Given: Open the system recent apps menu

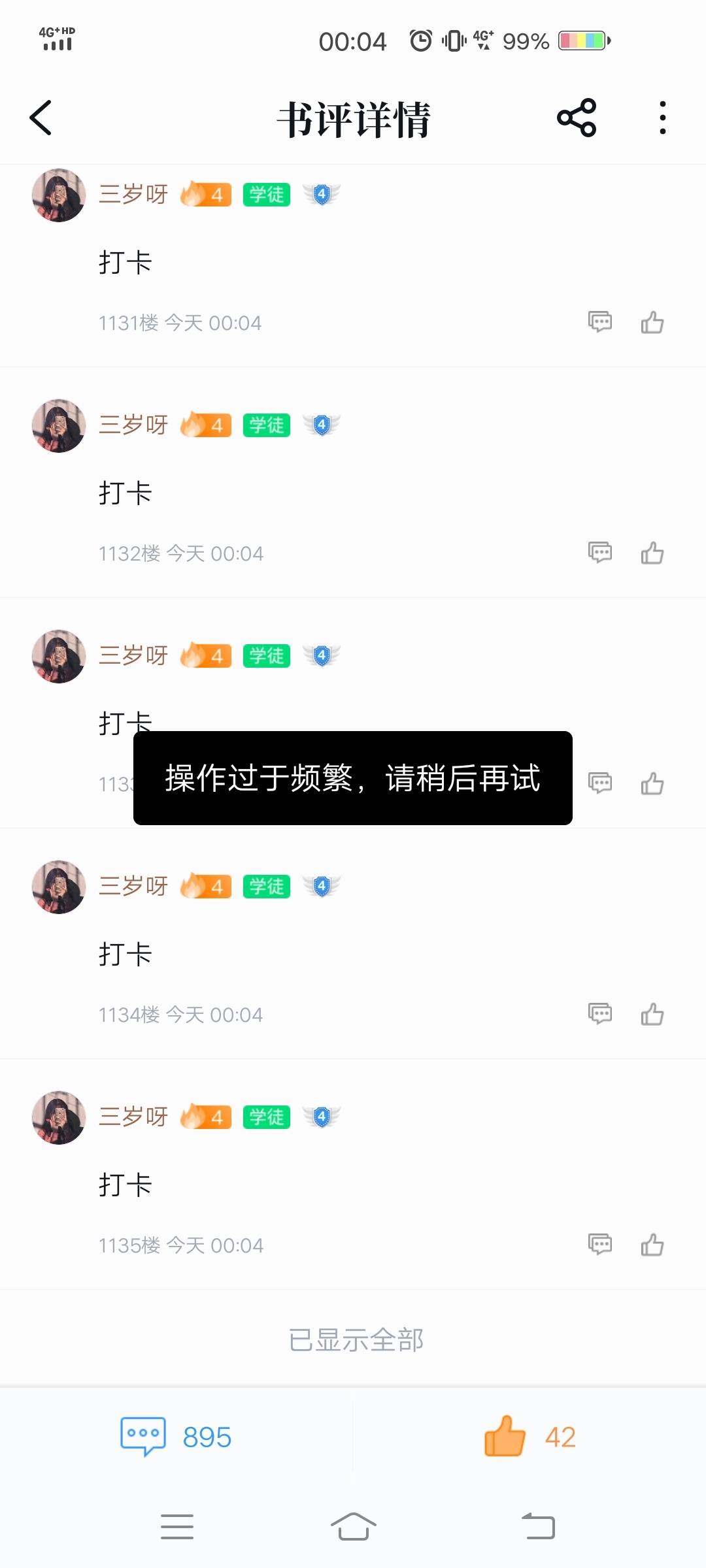Looking at the screenshot, I should tap(176, 1527).
